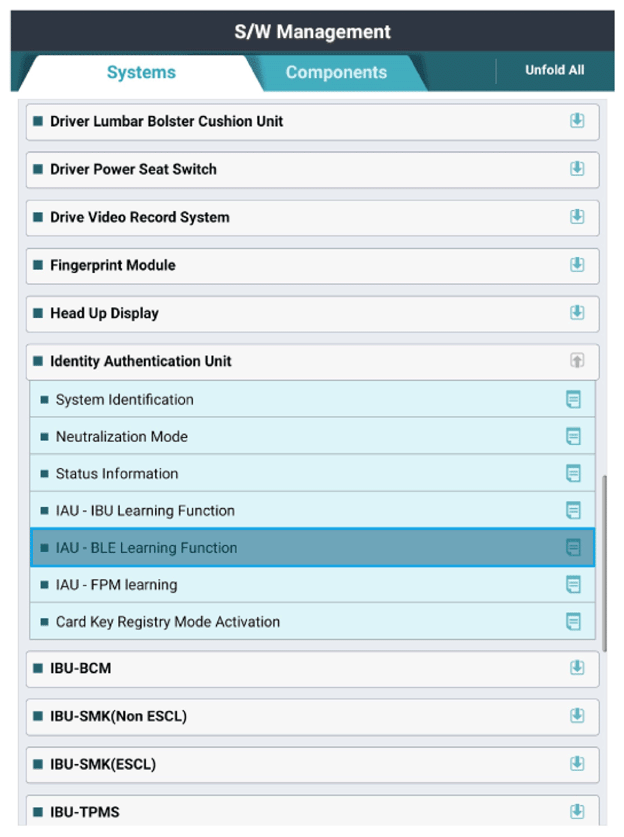This screenshot has width=624, height=837.
Task: Expand Driver Lumbar Bolster Cushion Unit
Action: click(312, 121)
